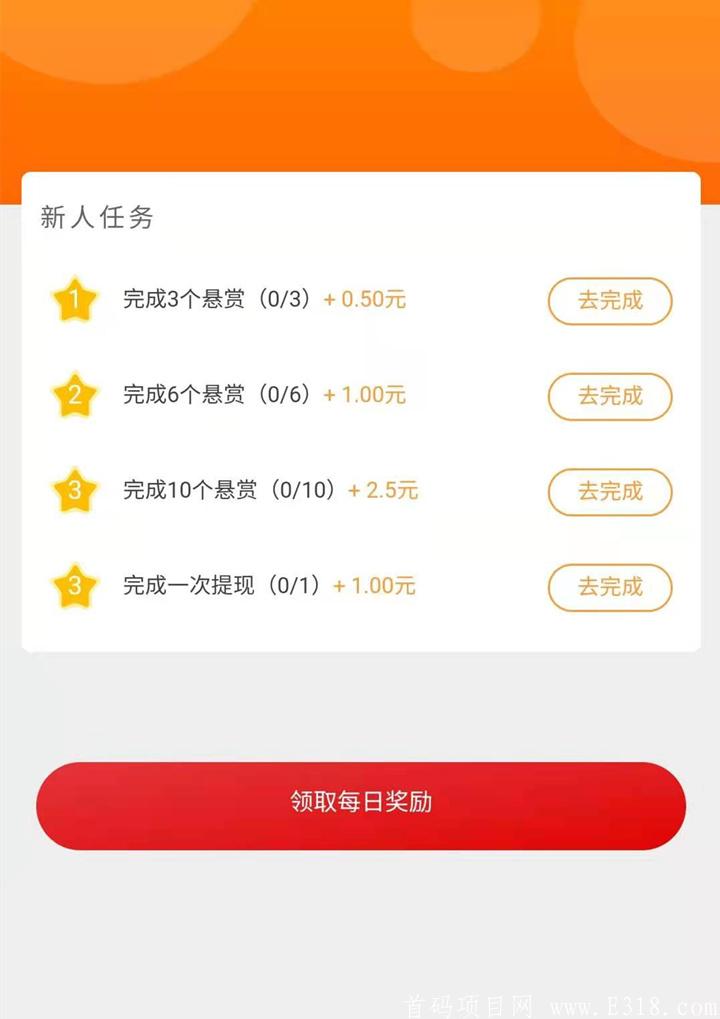Open the www.E318.com watermark link

[629, 1005]
